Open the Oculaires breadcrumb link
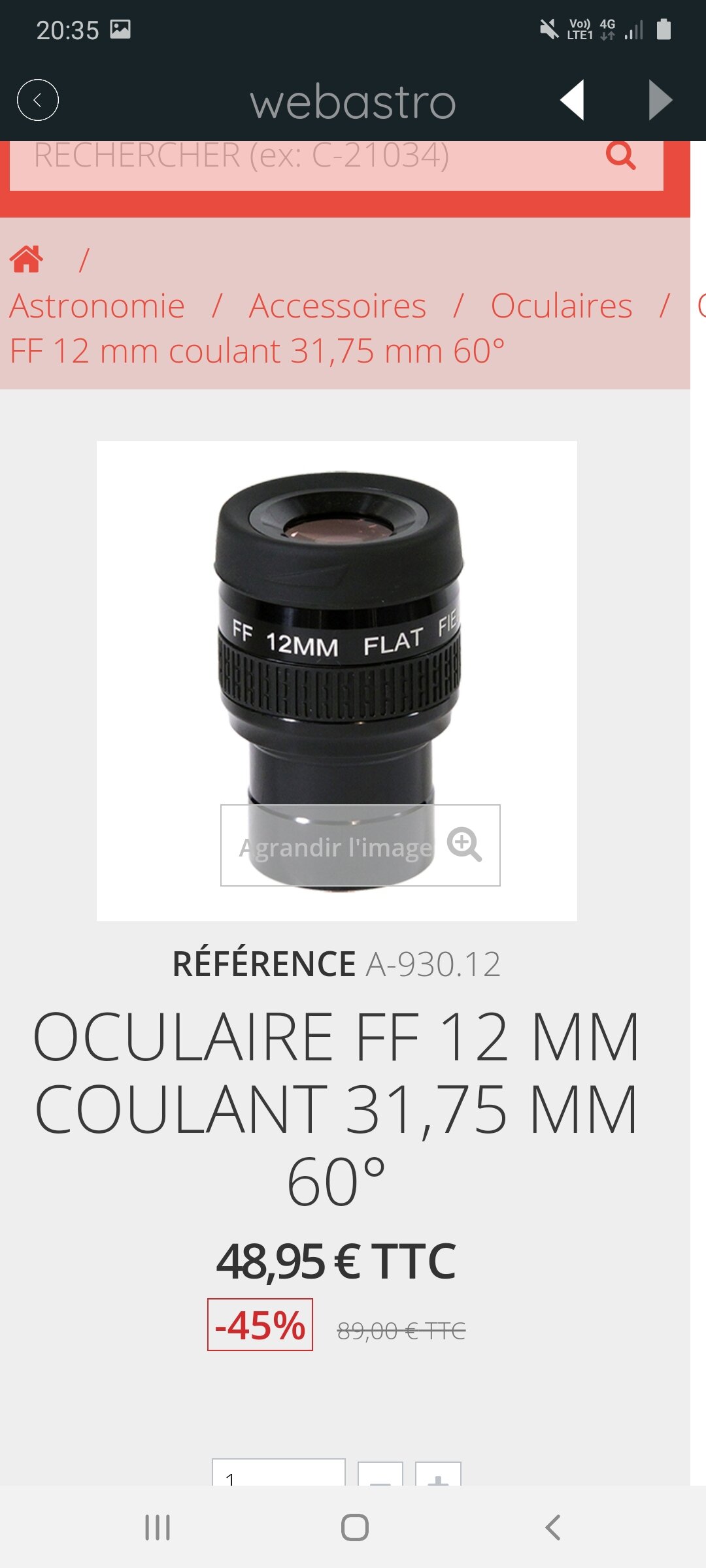706x1568 pixels. (x=562, y=306)
